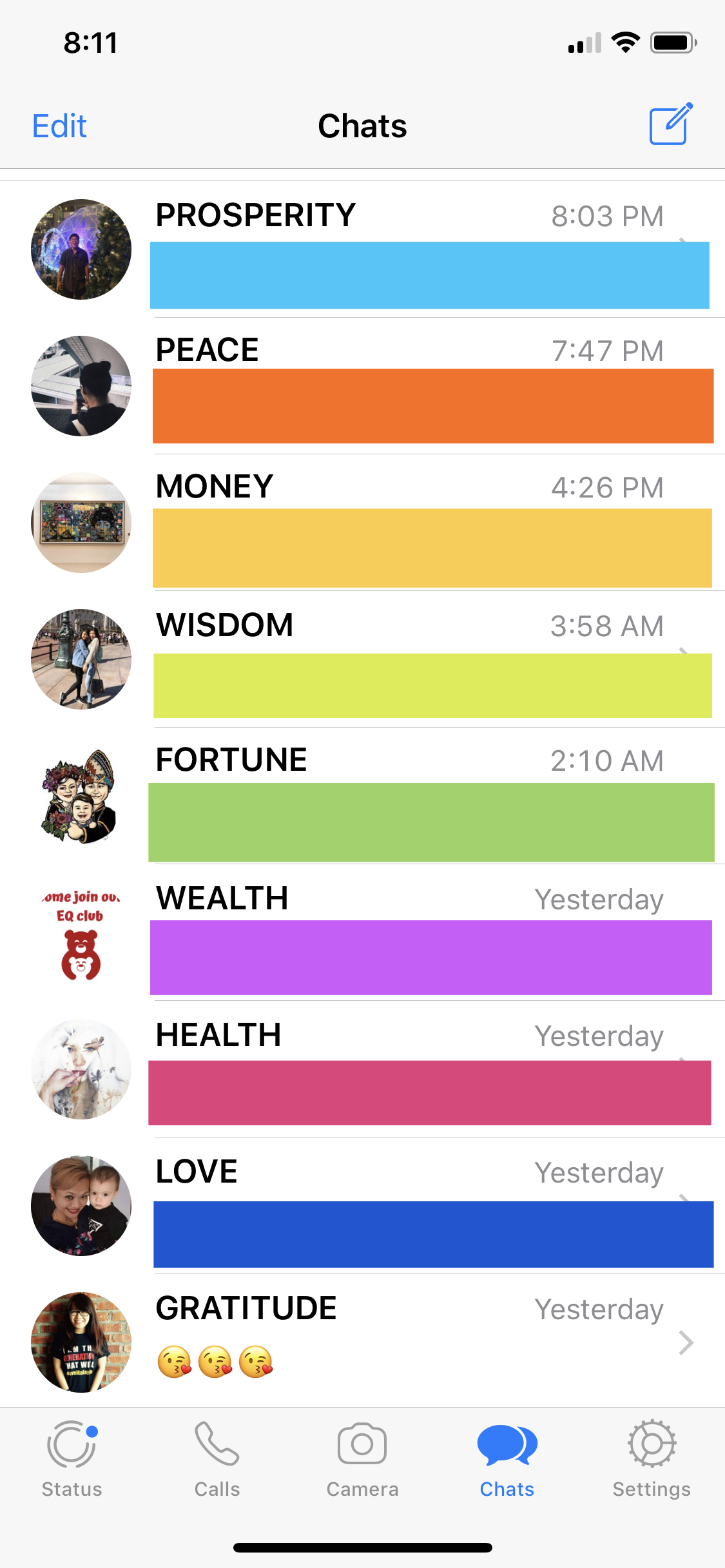Compose a new chat
Image resolution: width=725 pixels, height=1568 pixels.
[x=670, y=124]
